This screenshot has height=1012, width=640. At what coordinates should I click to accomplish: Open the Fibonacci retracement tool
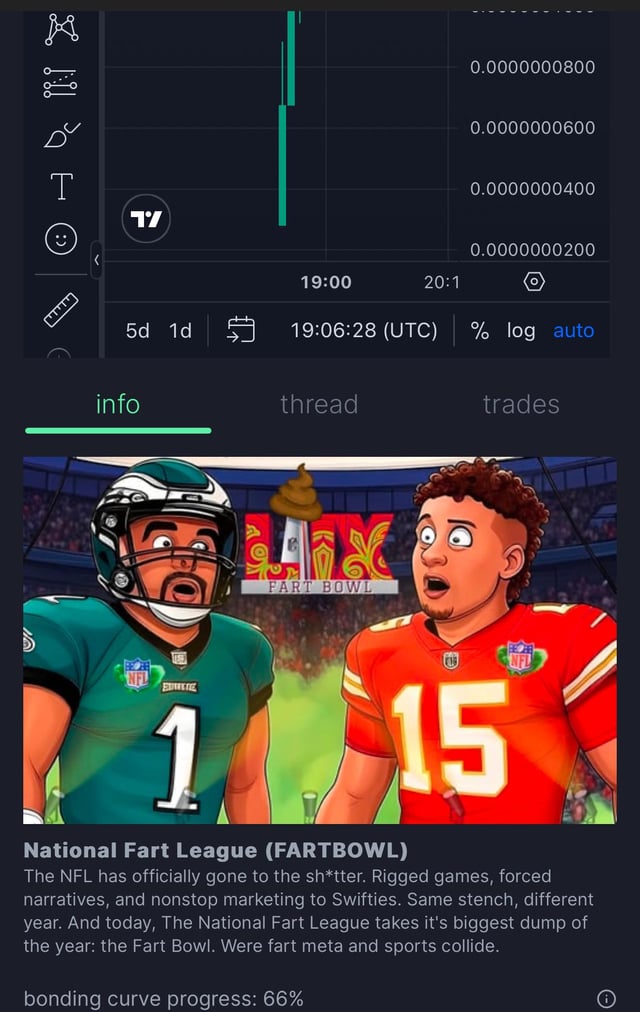[x=61, y=82]
